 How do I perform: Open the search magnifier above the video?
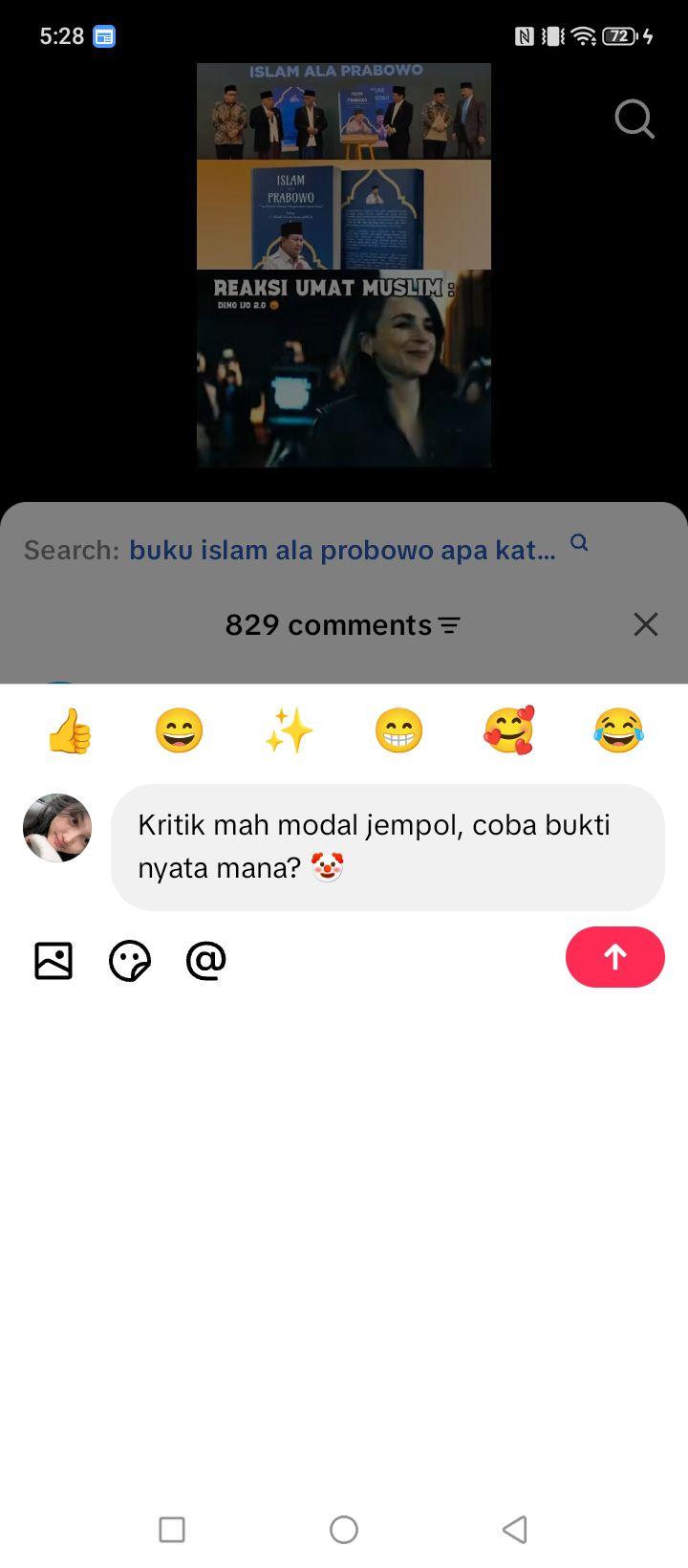pyautogui.click(x=634, y=120)
